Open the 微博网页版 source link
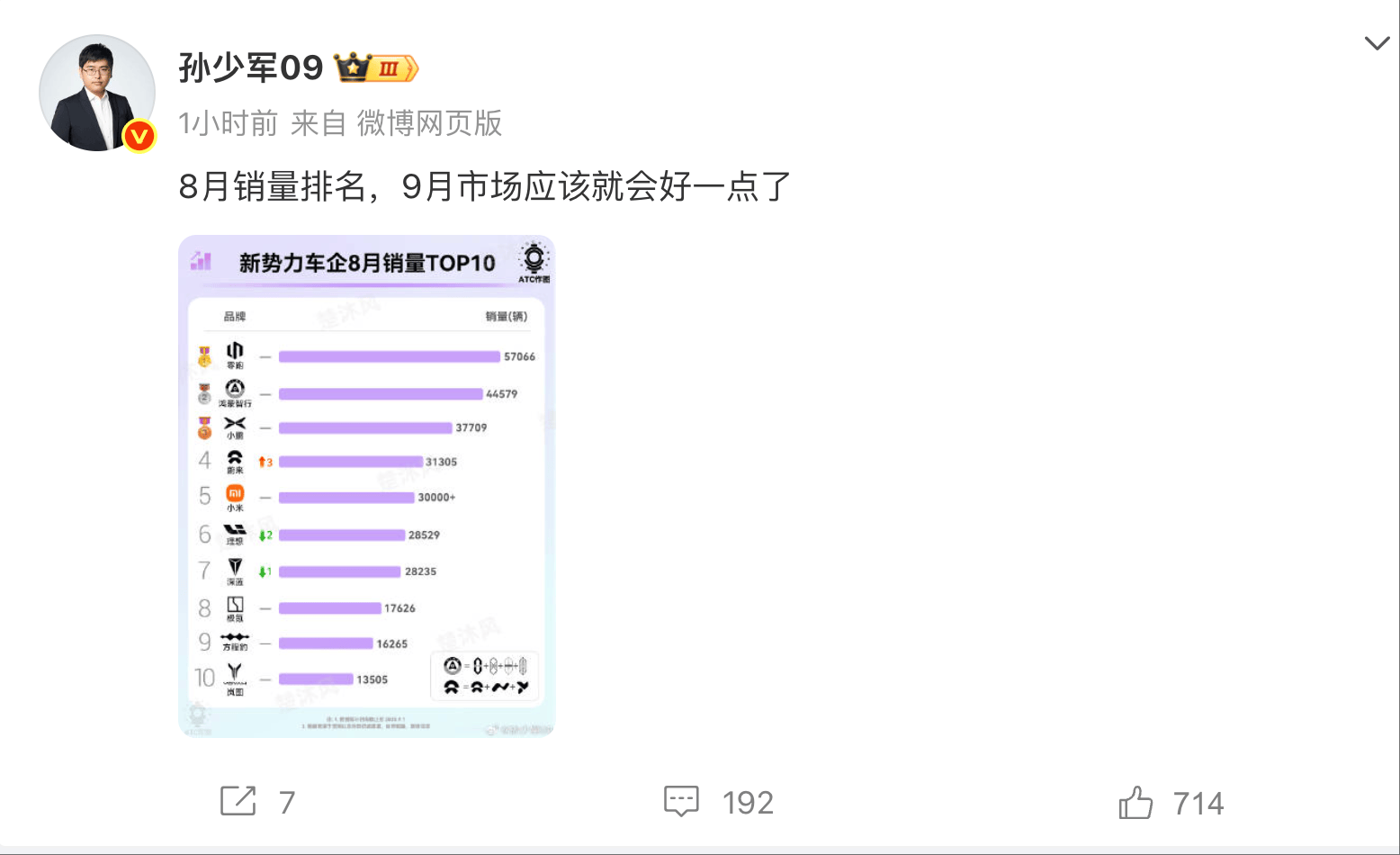 (x=429, y=123)
